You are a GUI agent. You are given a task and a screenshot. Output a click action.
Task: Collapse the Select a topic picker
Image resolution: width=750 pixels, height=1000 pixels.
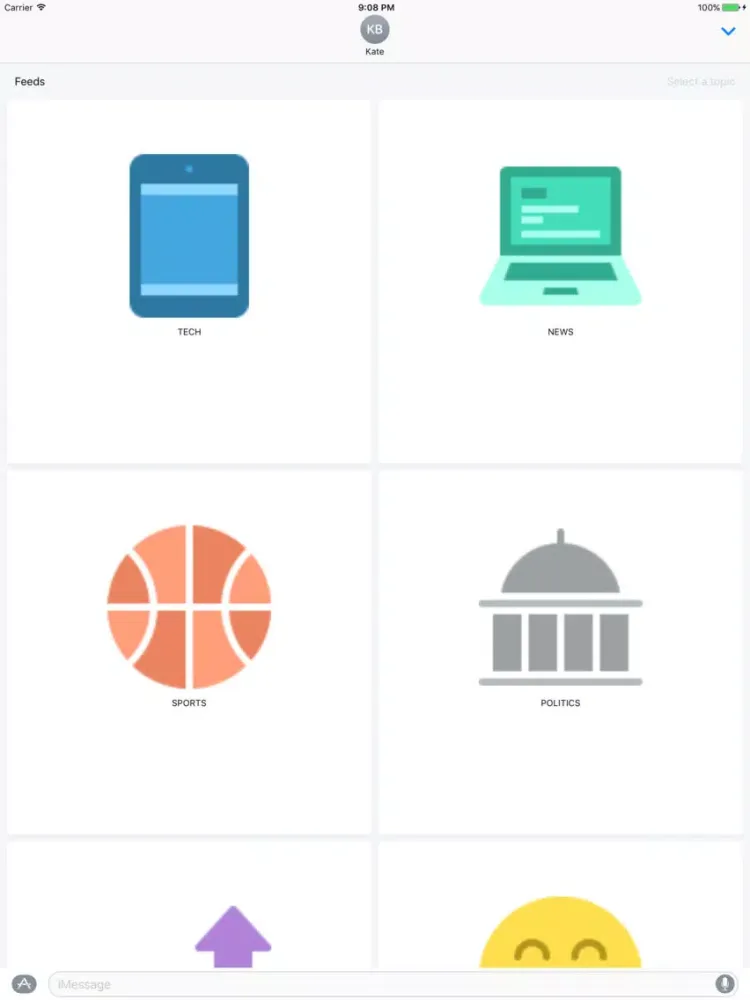tap(701, 82)
